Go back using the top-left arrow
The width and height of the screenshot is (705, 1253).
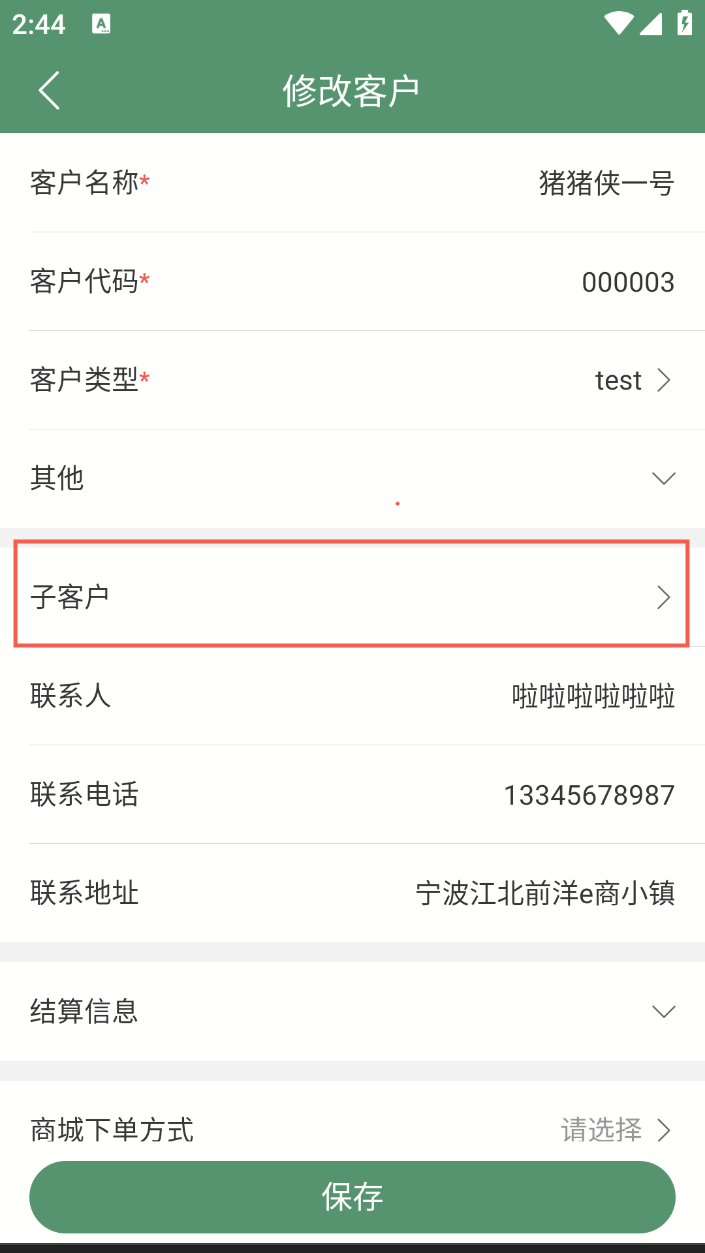[49, 90]
